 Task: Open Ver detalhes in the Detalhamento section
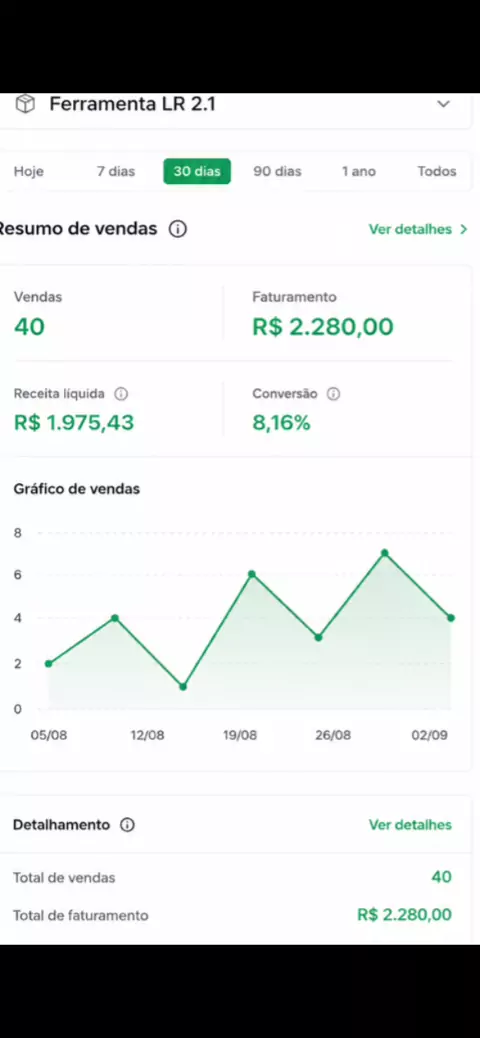[x=410, y=825]
